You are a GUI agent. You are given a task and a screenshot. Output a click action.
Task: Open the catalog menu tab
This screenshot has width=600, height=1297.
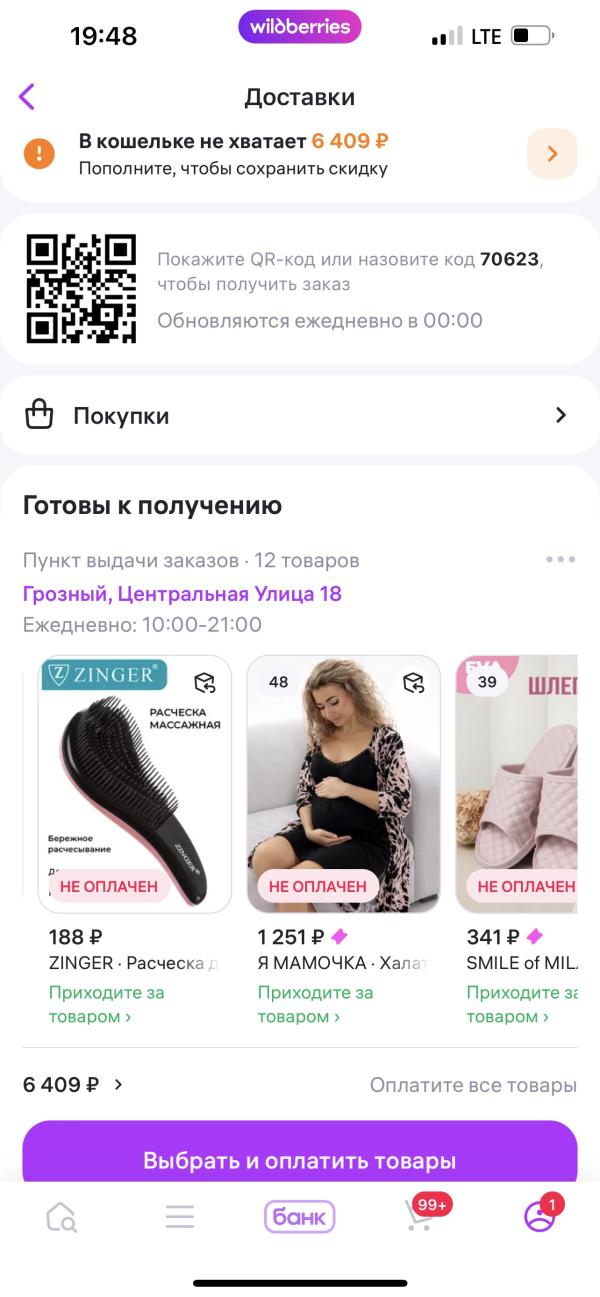coord(180,1217)
